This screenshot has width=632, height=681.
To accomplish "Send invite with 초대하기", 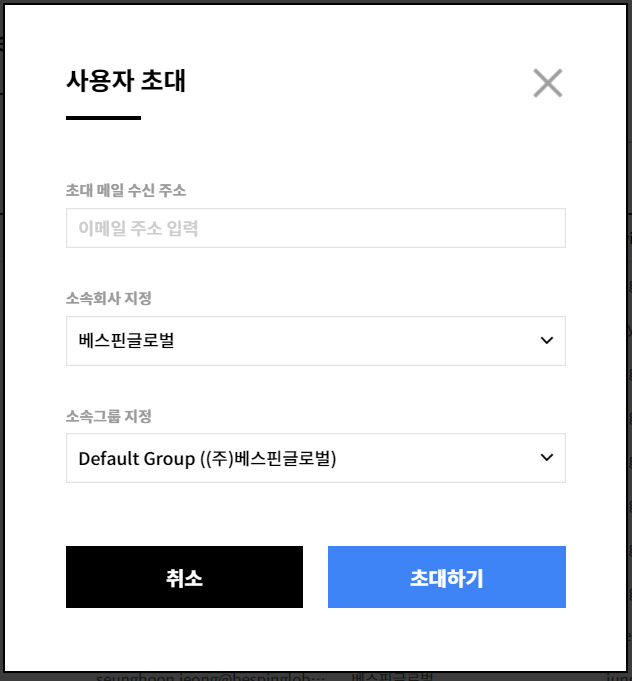I will tap(446, 577).
